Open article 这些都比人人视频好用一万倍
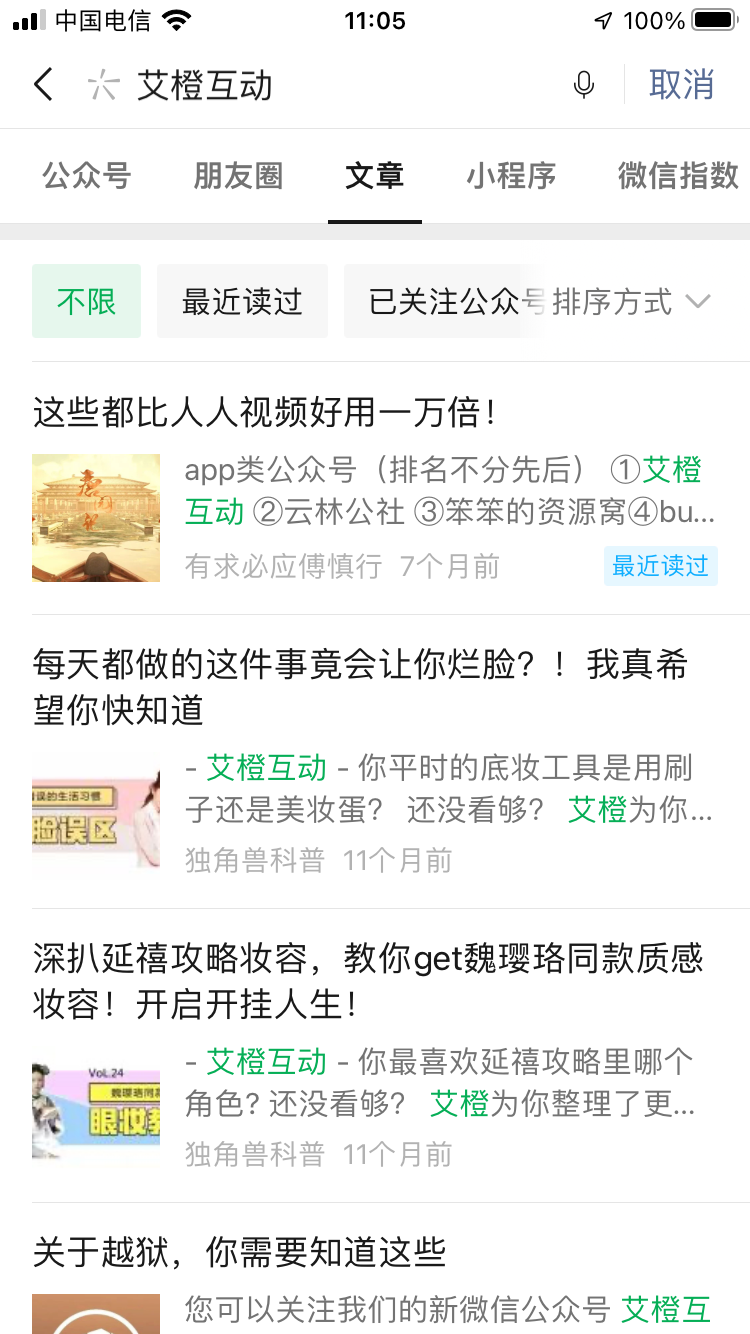Viewport: 750px width, 1334px height. (x=265, y=412)
